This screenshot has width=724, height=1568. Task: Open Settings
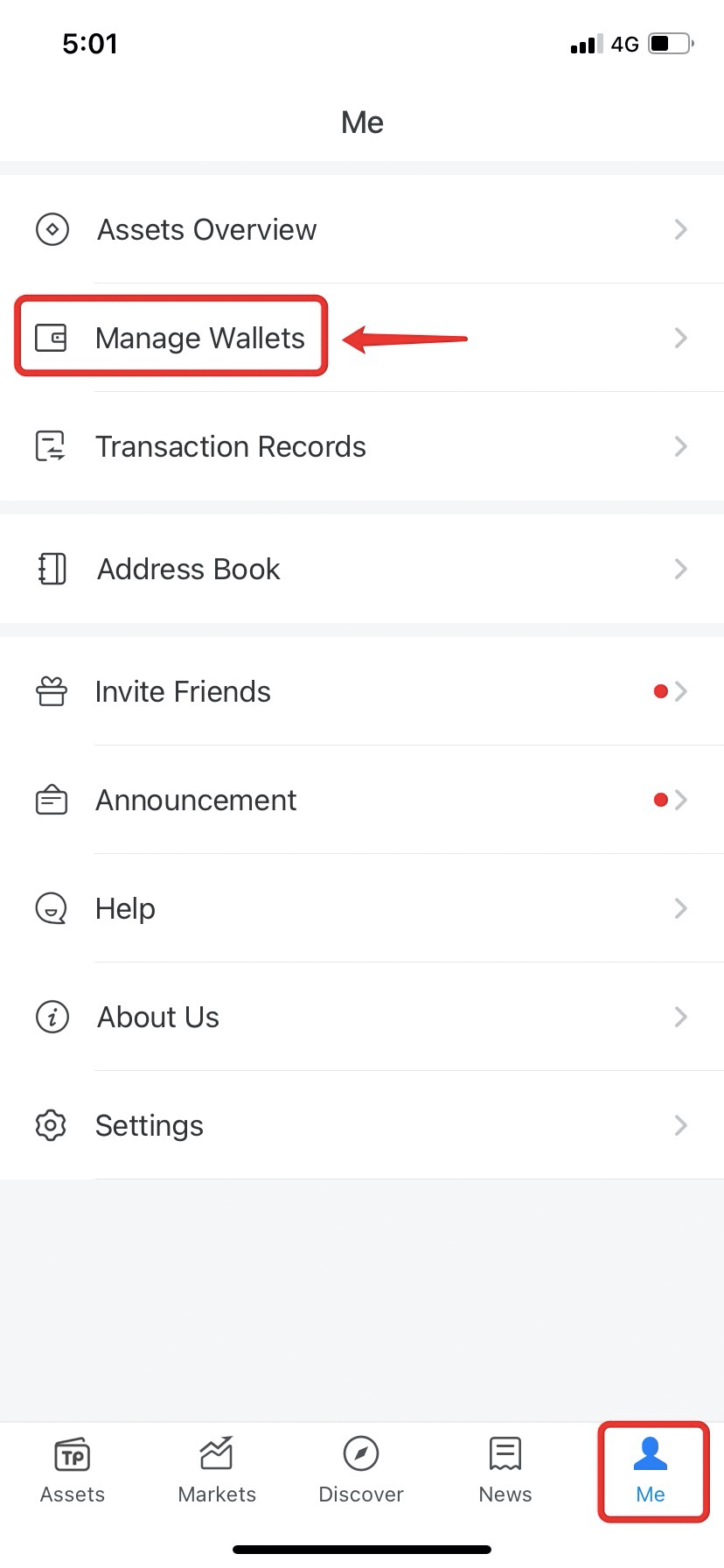point(149,1125)
